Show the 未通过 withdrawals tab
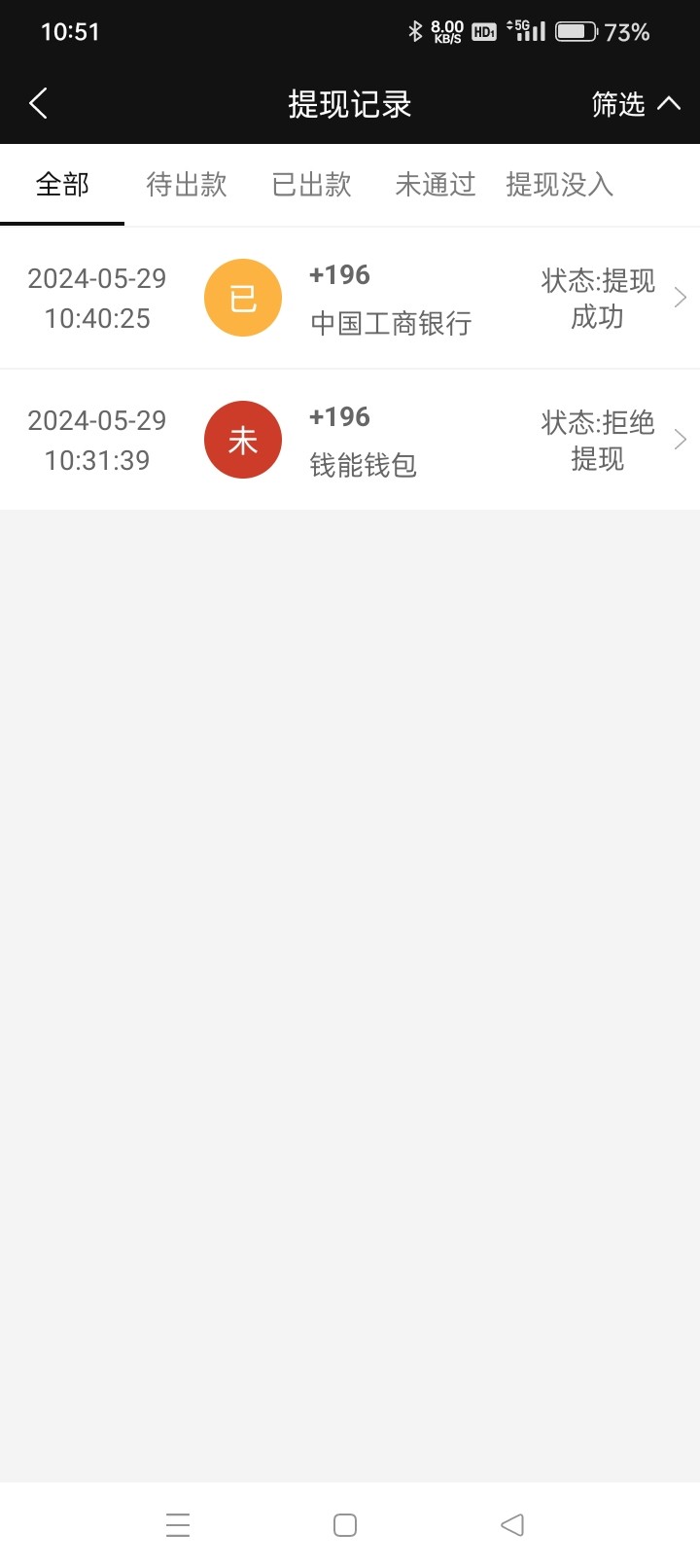 [436, 184]
